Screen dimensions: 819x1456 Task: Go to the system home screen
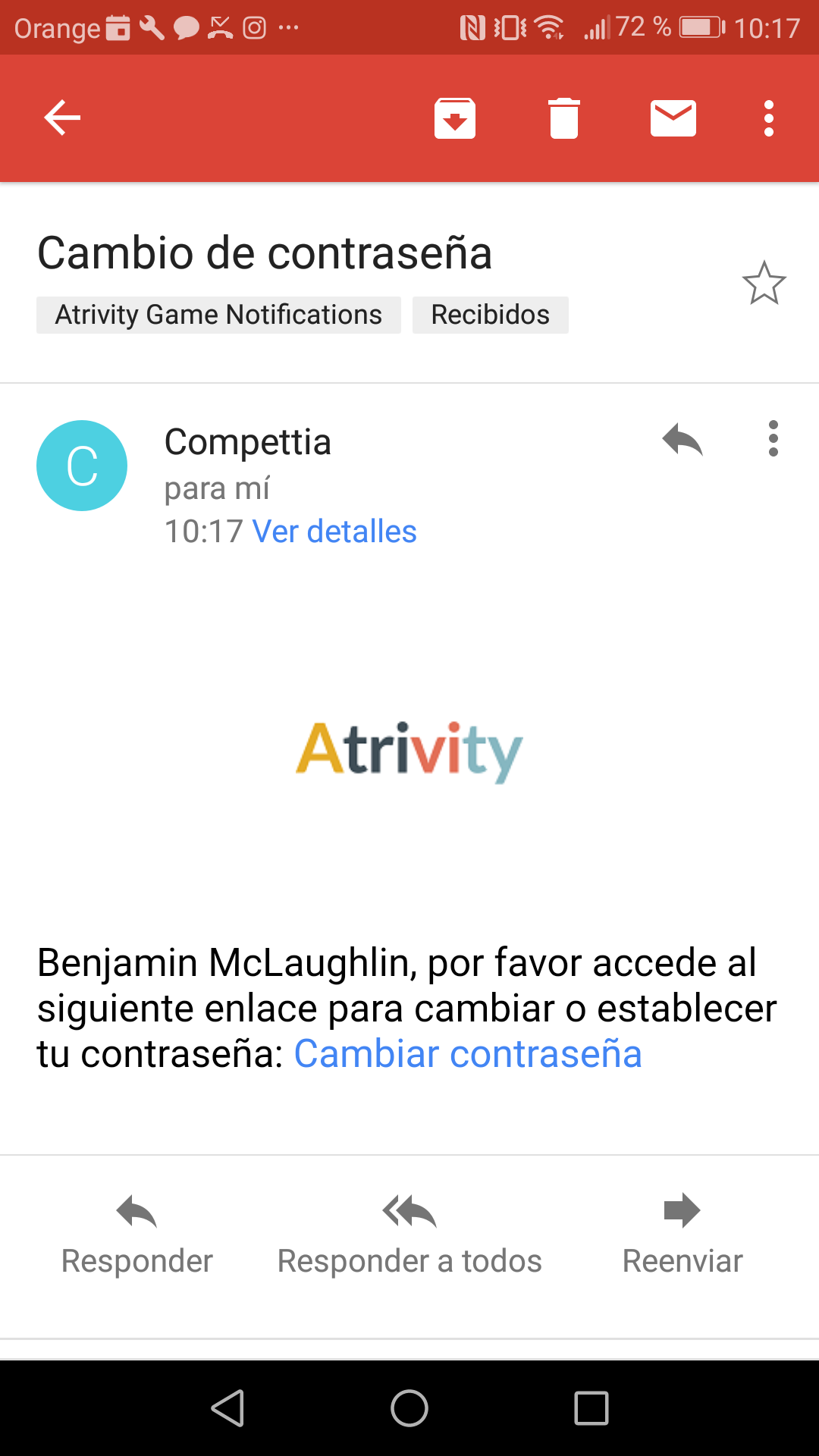coord(409,1409)
